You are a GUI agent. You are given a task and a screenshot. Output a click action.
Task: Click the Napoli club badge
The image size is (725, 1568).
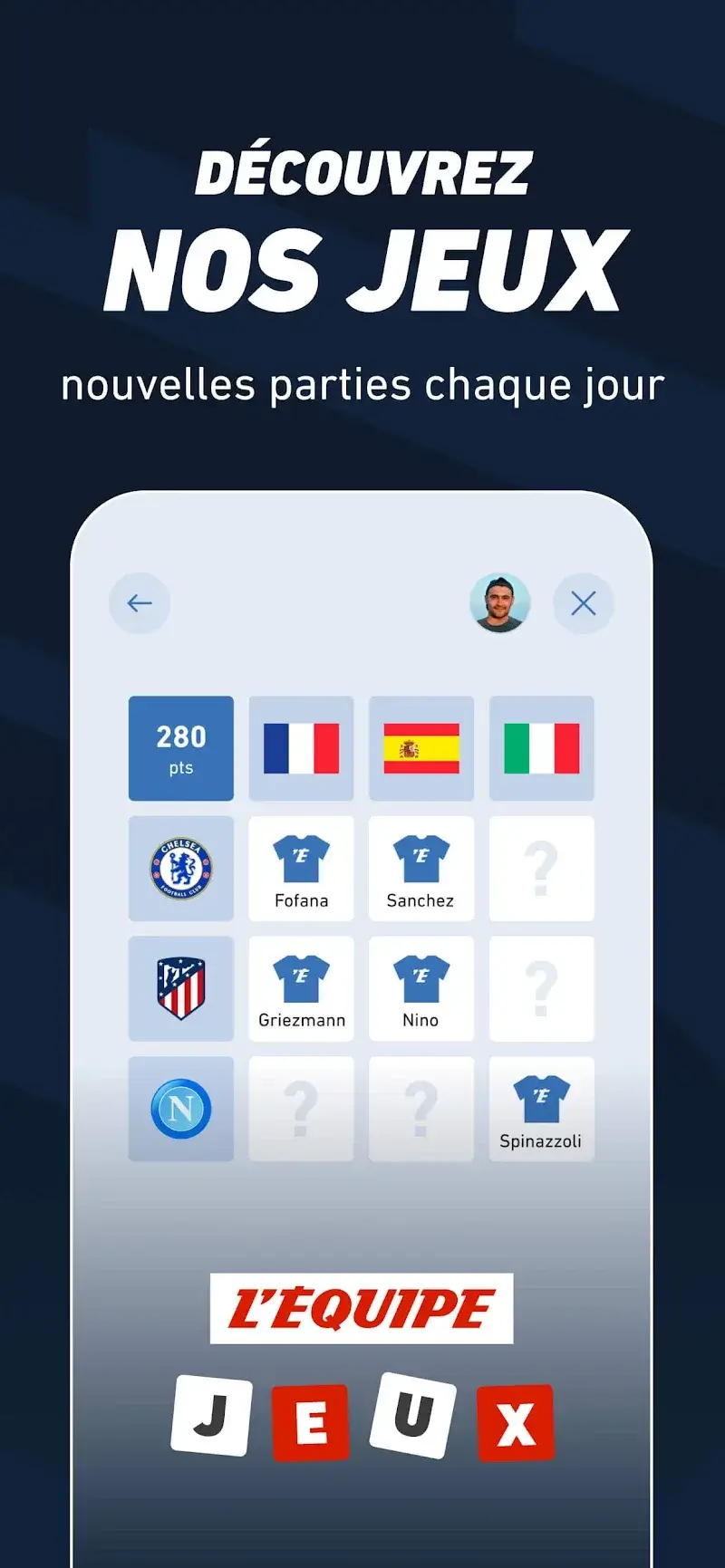click(180, 1108)
